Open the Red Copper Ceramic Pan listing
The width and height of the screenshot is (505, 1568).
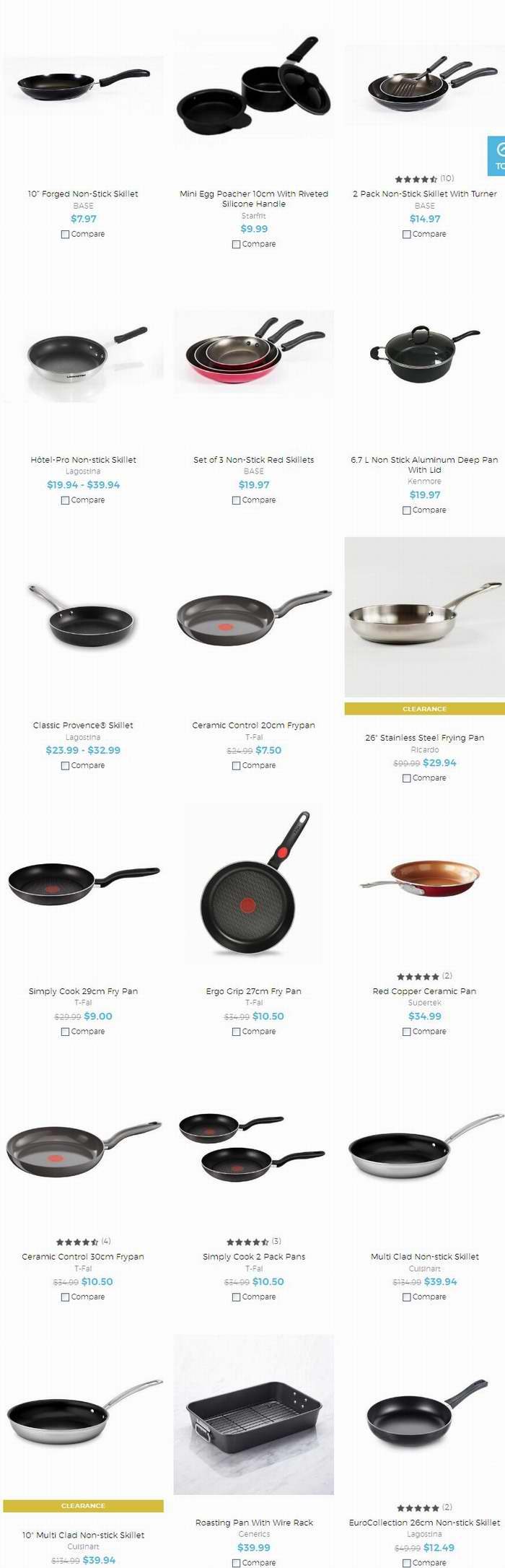tap(424, 991)
